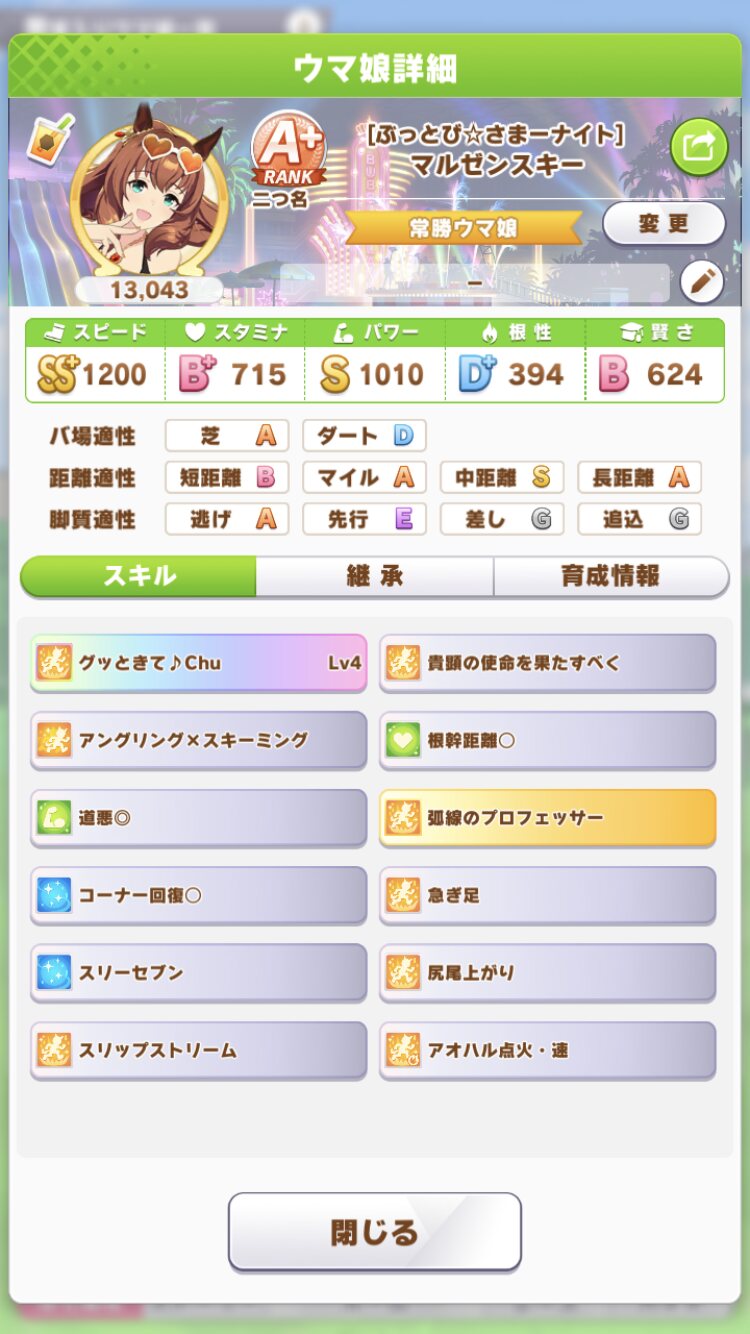Image resolution: width=750 pixels, height=1334 pixels.
Task: Tap the 道悪◎ skill
Action: click(198, 818)
